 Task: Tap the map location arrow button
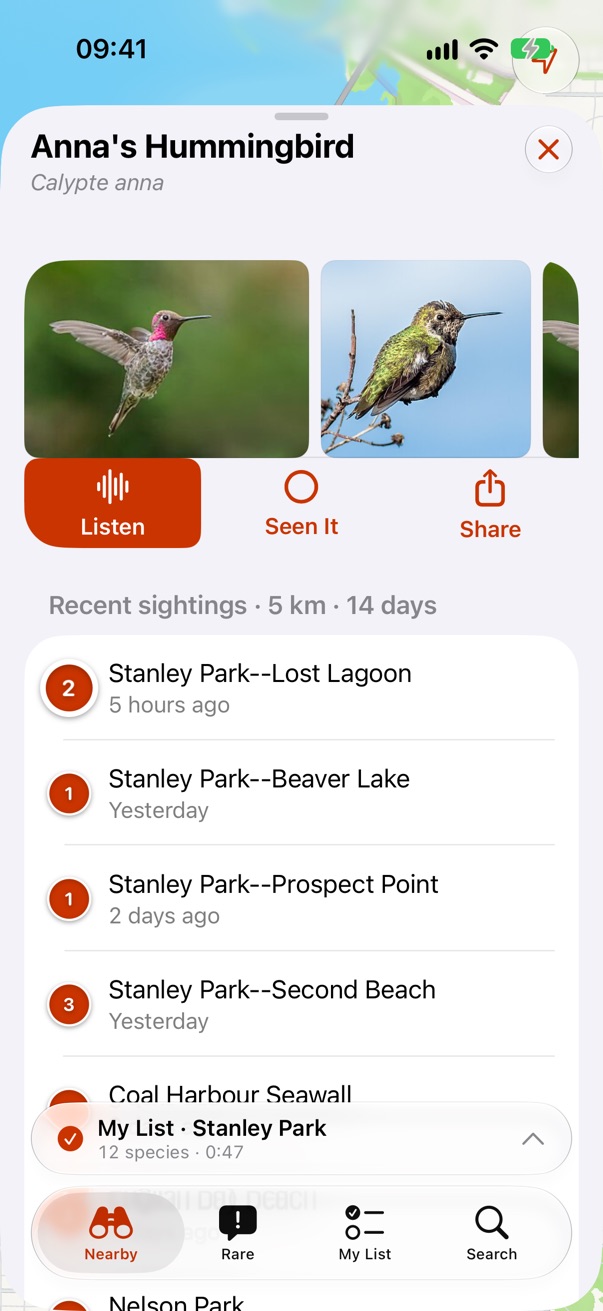[545, 60]
